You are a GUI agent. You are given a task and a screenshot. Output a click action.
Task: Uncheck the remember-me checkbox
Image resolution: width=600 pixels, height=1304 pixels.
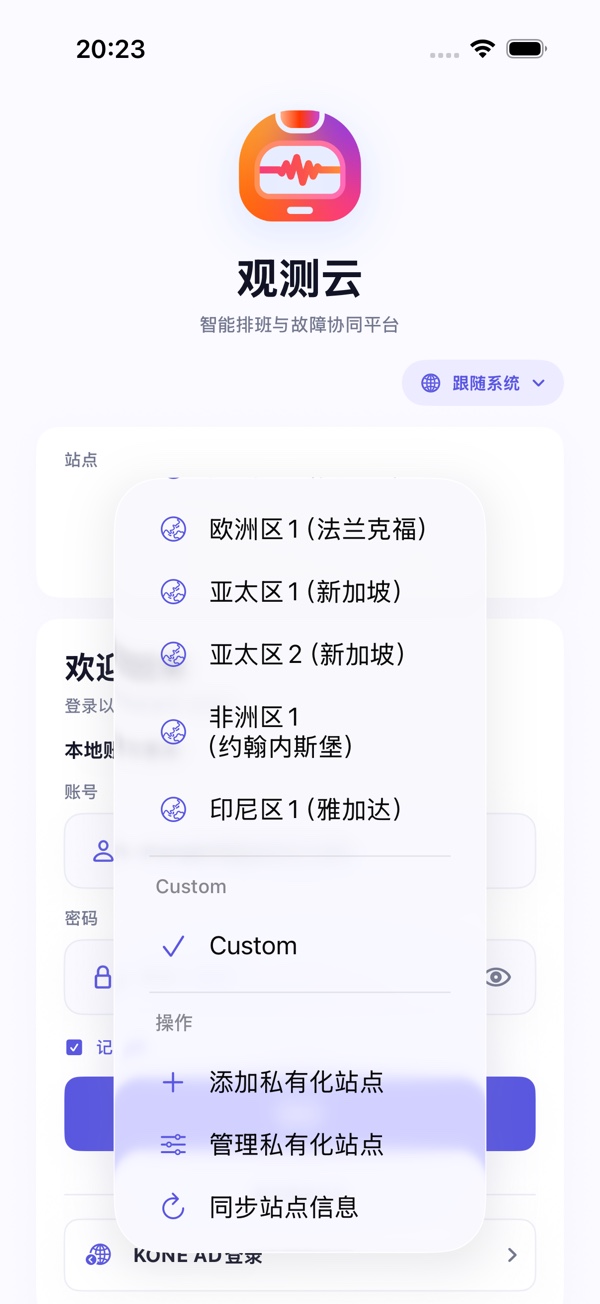(74, 1047)
